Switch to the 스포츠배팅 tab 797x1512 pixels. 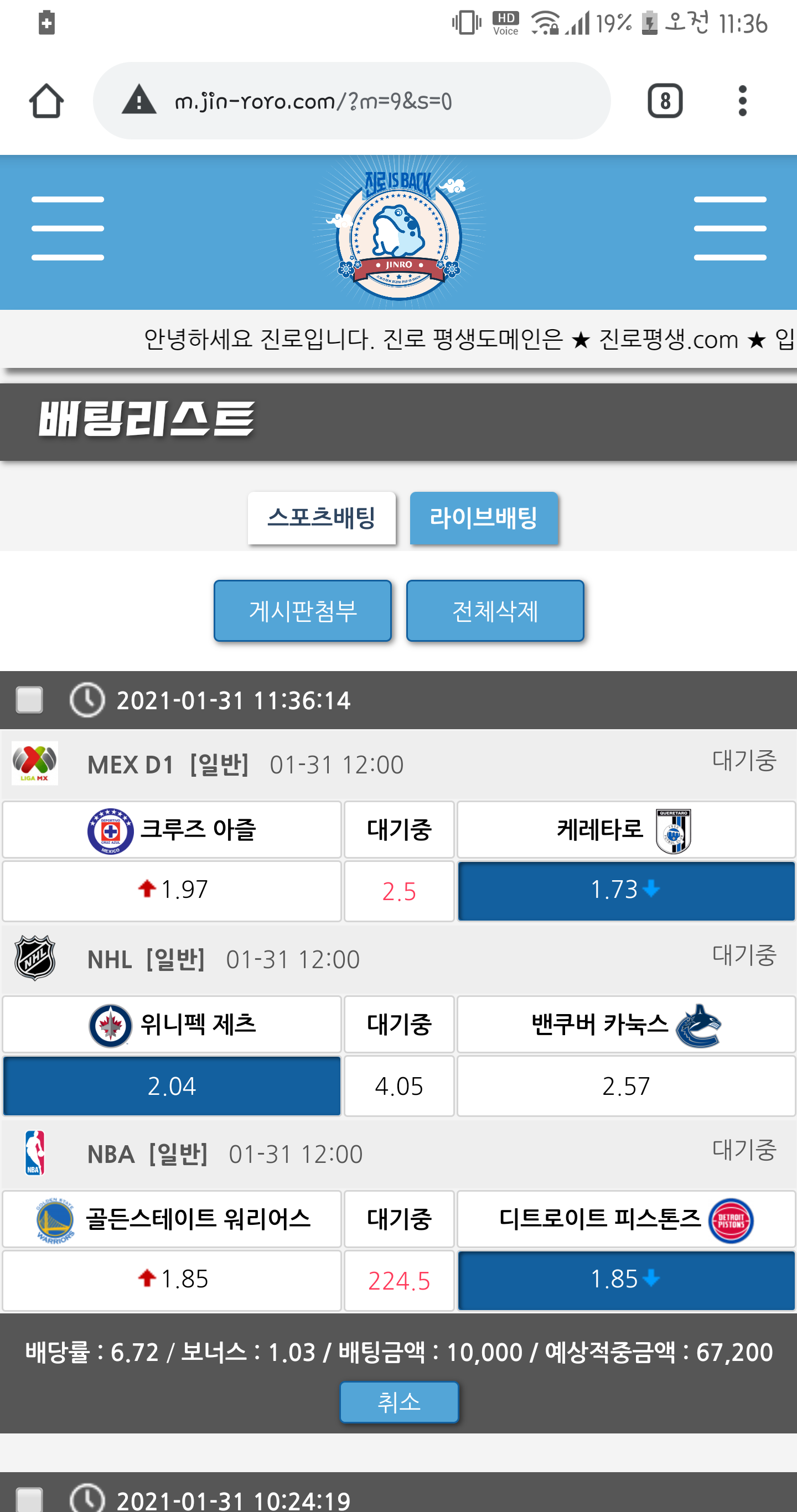pos(321,518)
